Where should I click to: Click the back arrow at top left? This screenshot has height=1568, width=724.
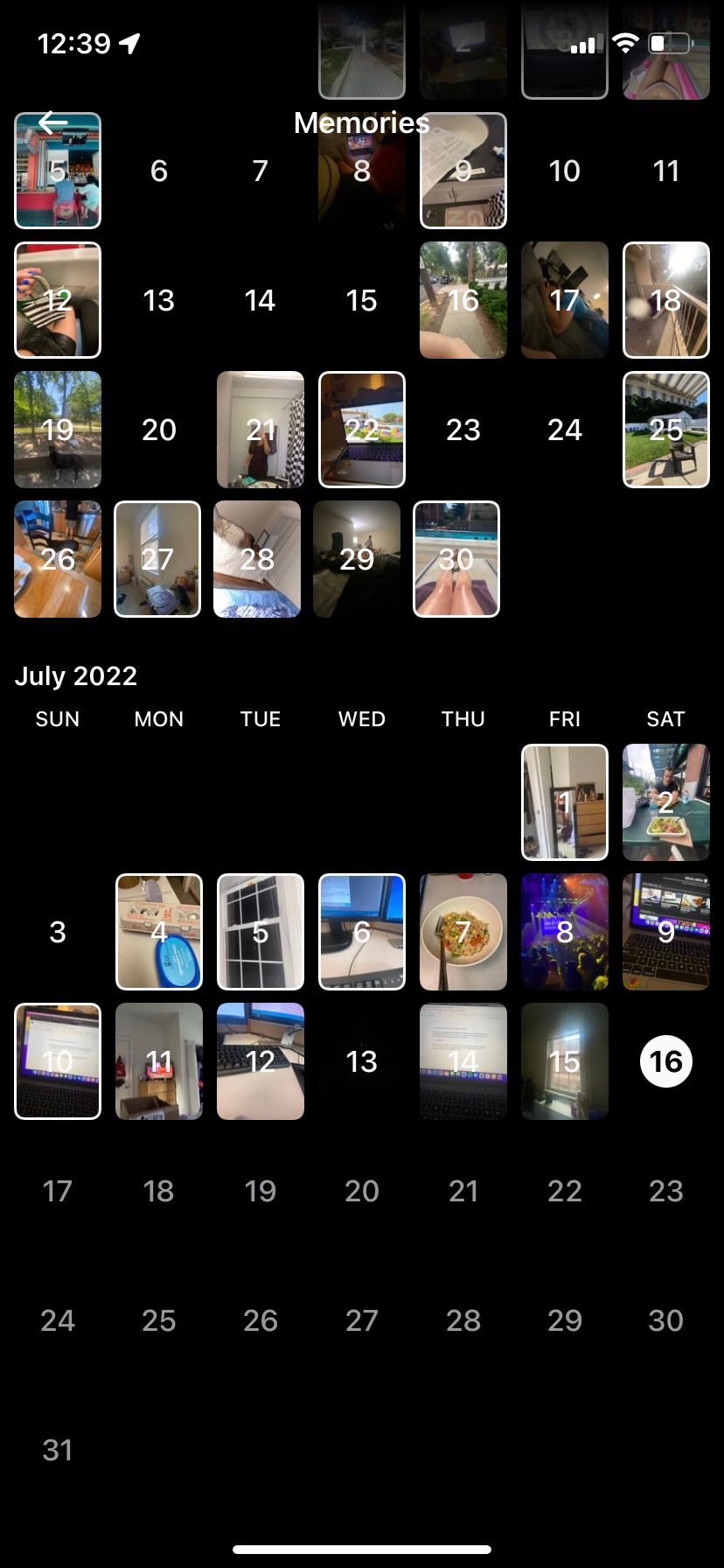click(51, 122)
